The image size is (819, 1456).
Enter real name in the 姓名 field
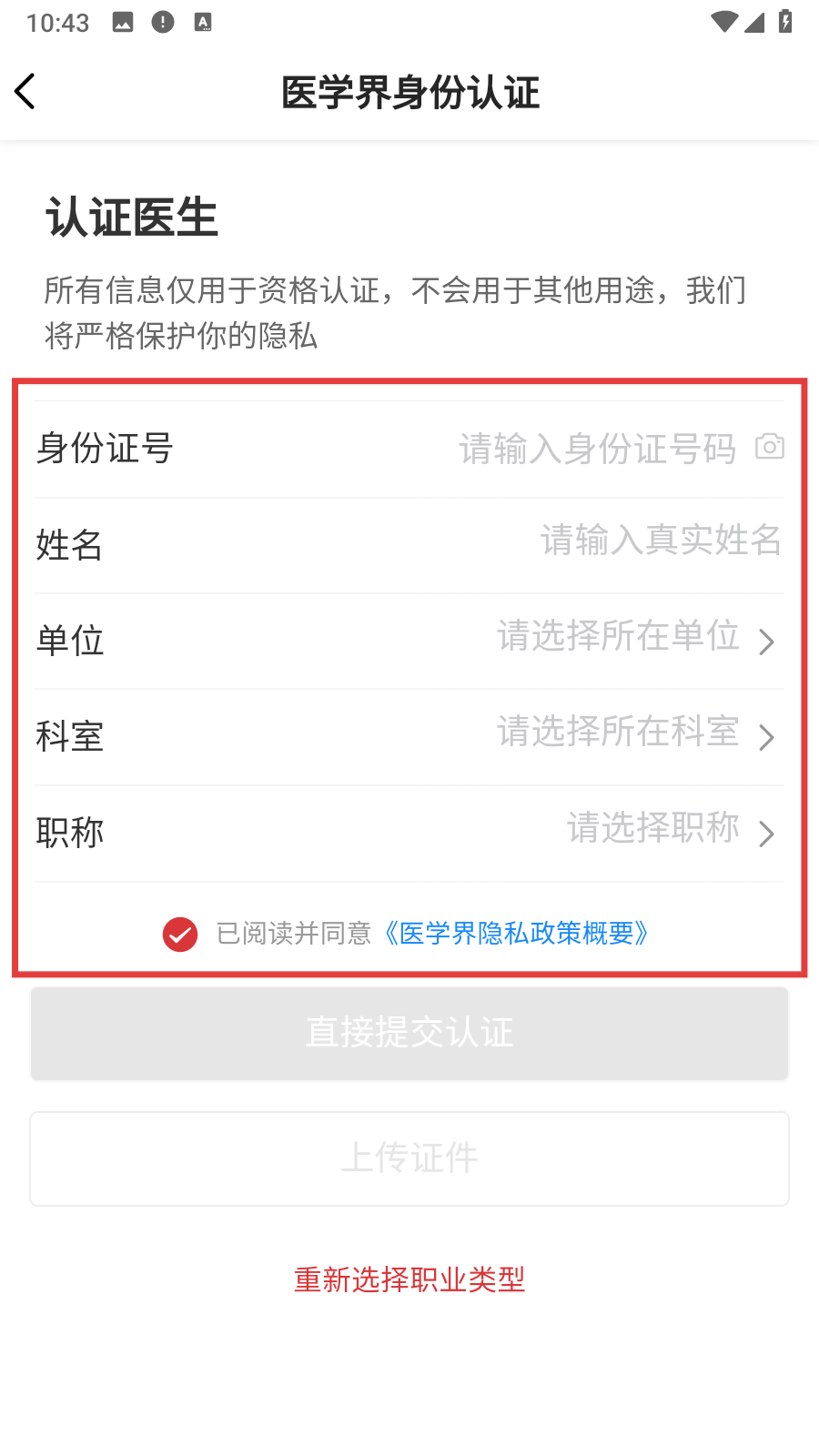coord(661,541)
